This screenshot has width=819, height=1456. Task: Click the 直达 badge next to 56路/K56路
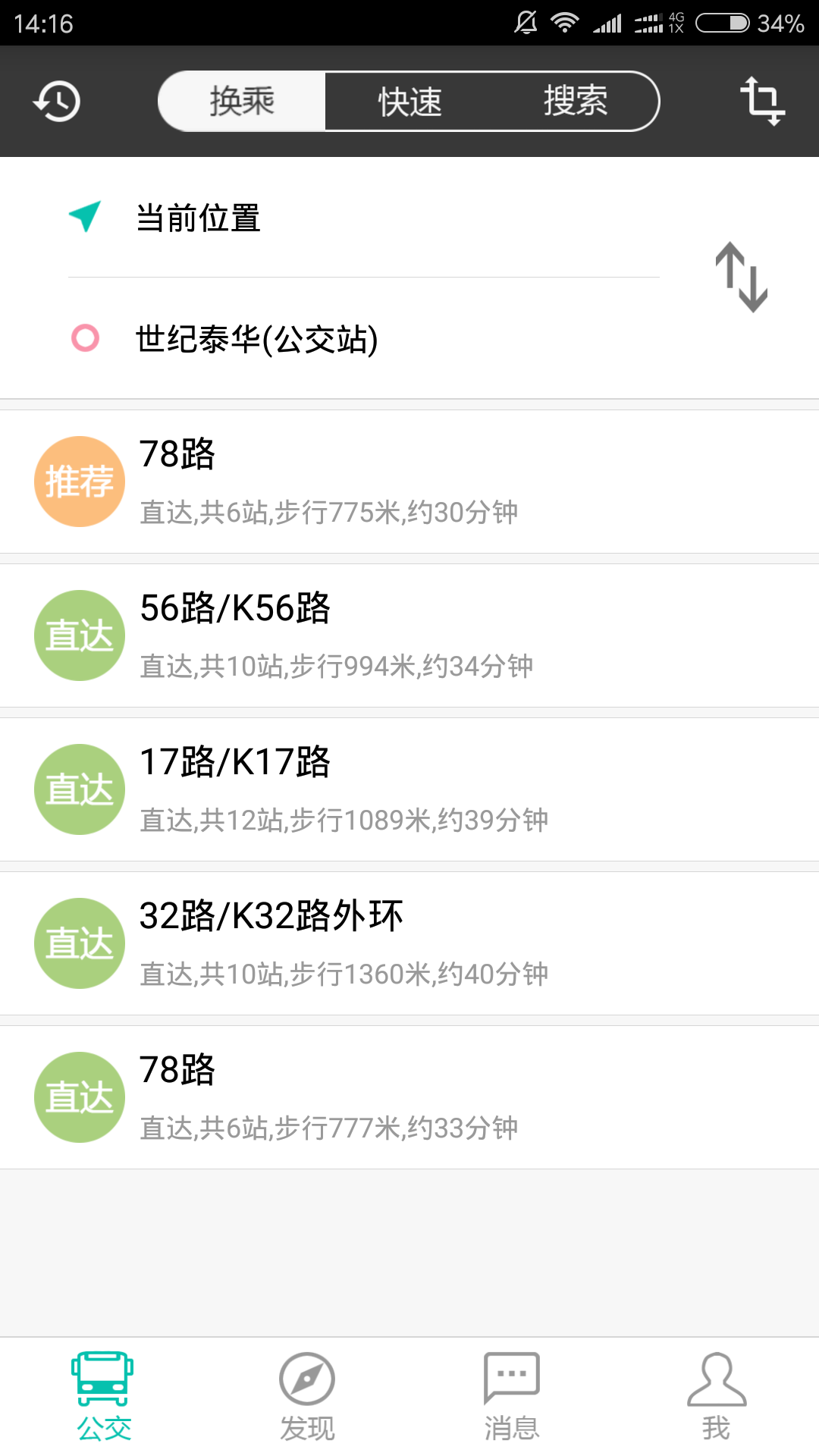[x=79, y=635]
